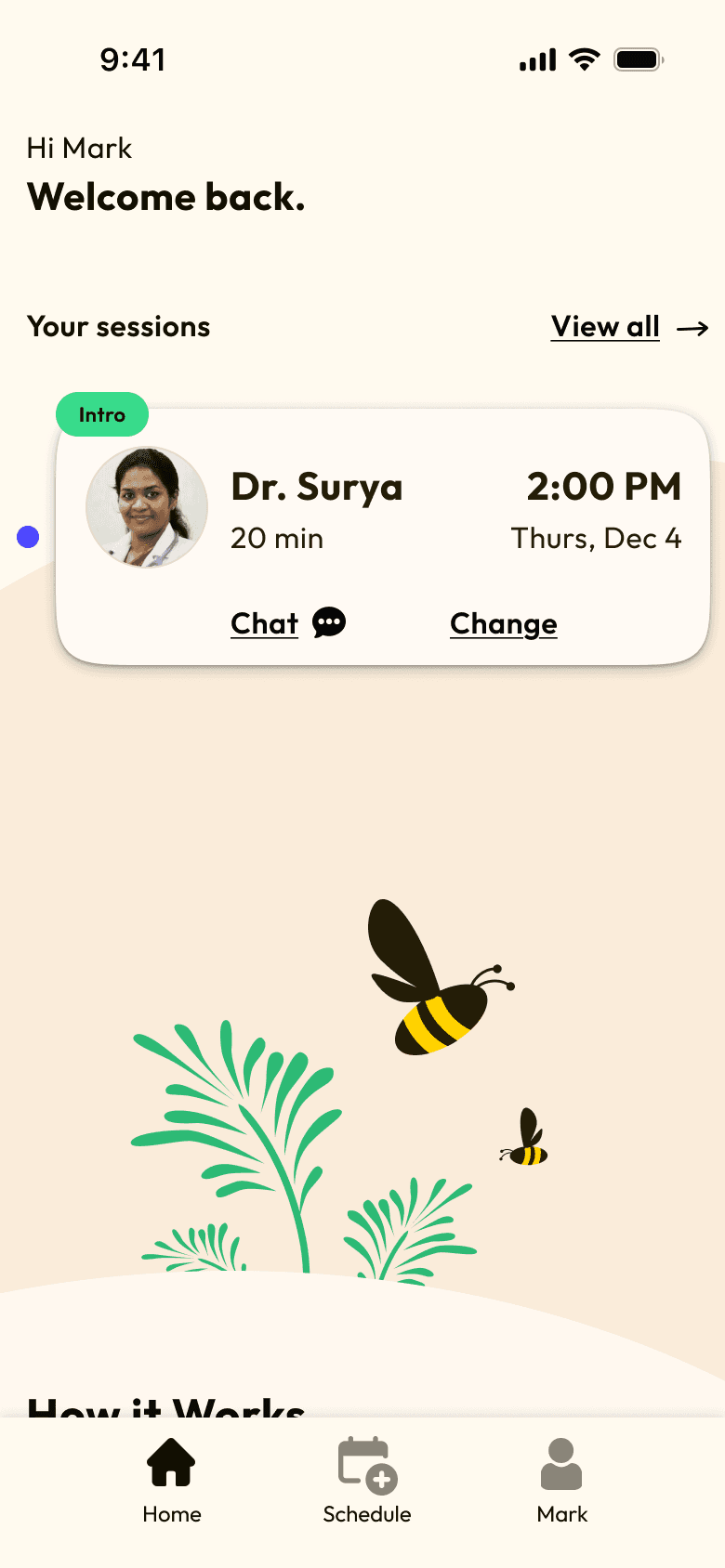Open the Mark profile tab
The height and width of the screenshot is (1568, 725).
point(562,1481)
